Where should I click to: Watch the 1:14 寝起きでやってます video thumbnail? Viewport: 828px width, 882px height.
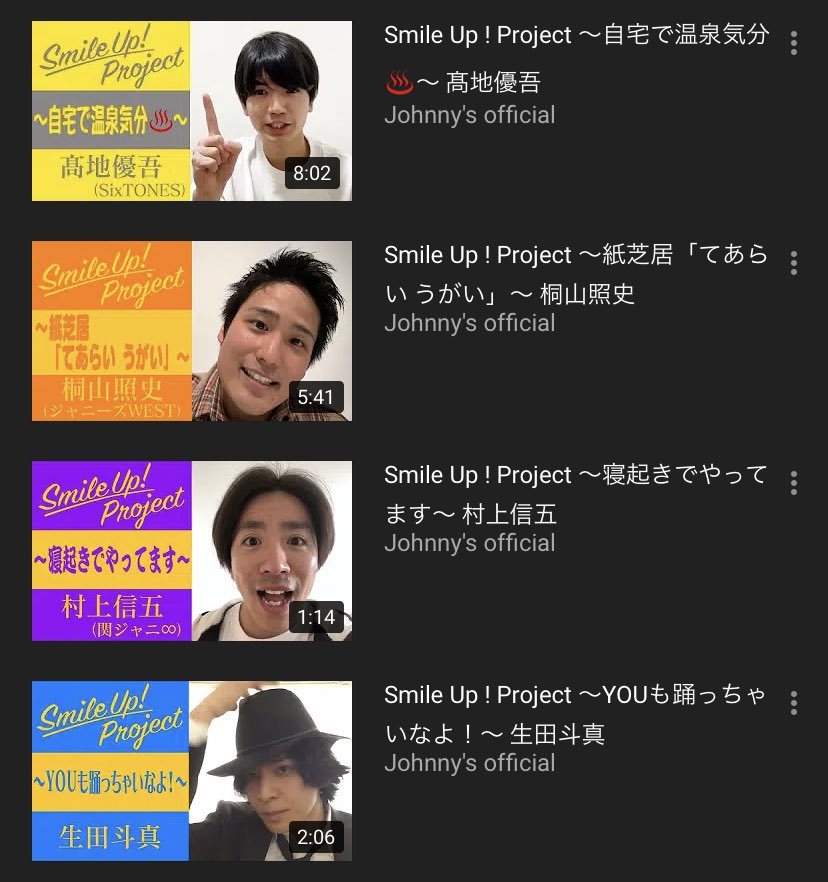(x=192, y=551)
